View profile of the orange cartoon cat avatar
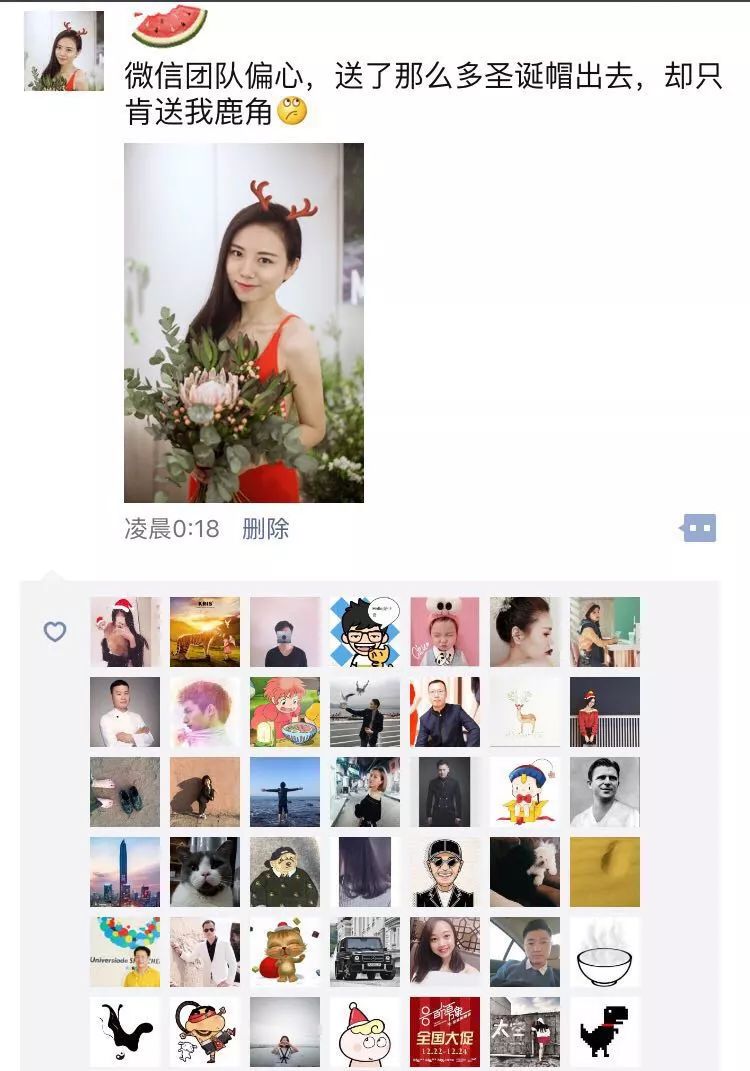Viewport: 750px width, 1071px height. 285,952
